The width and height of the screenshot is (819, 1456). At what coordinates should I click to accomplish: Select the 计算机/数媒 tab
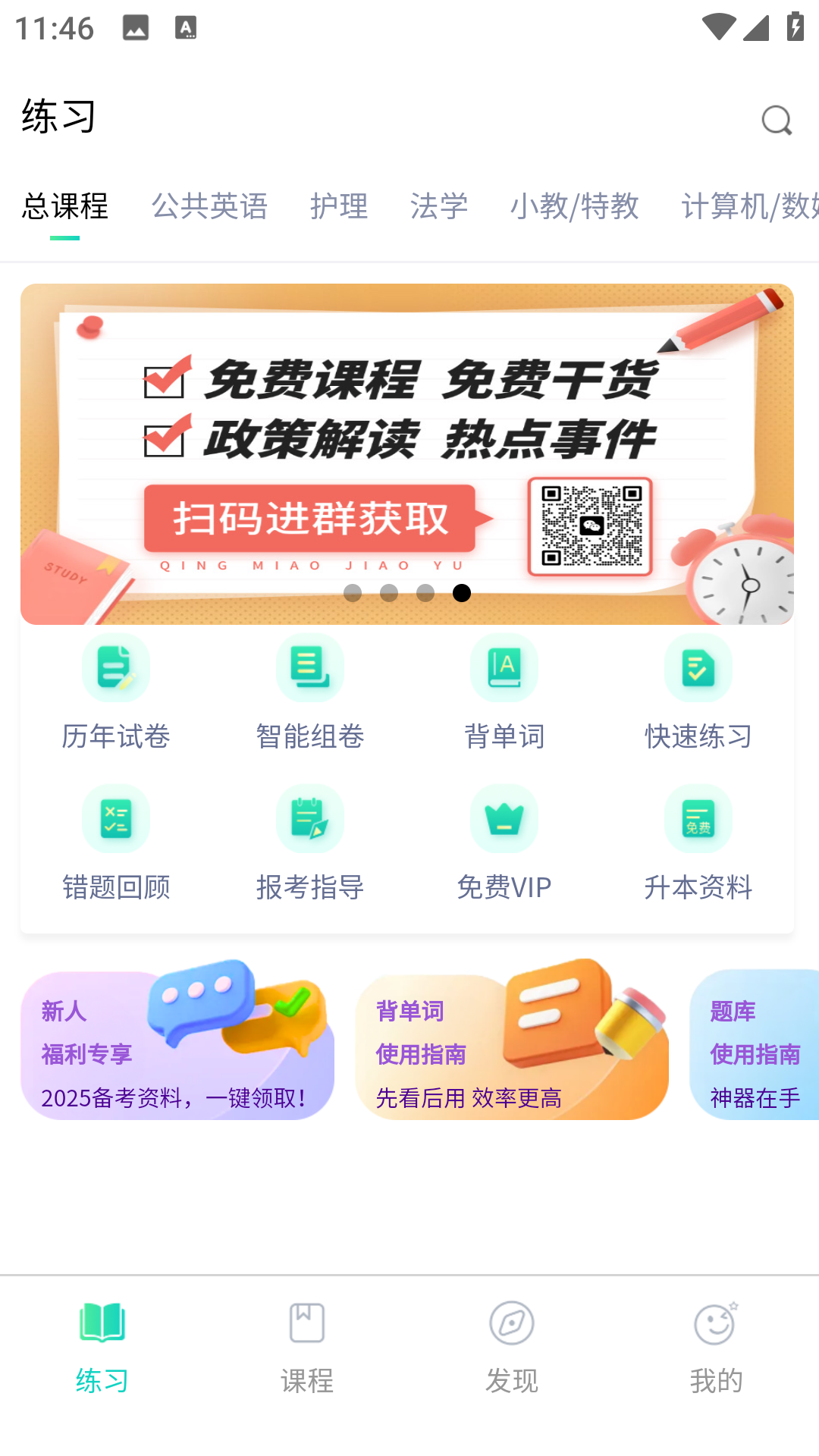(747, 206)
